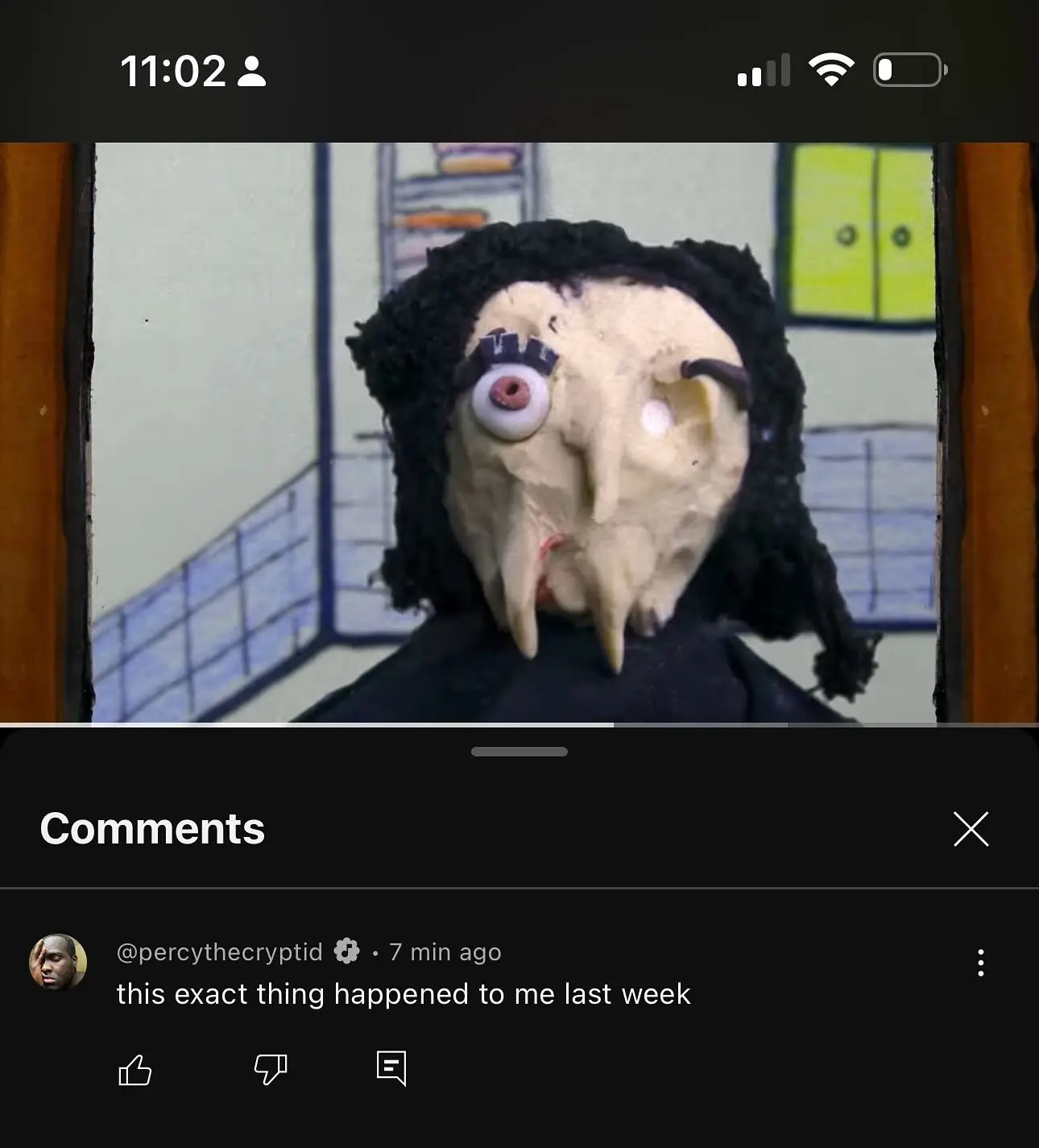1039x1148 pixels.
Task: Tap the video player
Action: pyautogui.click(x=519, y=433)
